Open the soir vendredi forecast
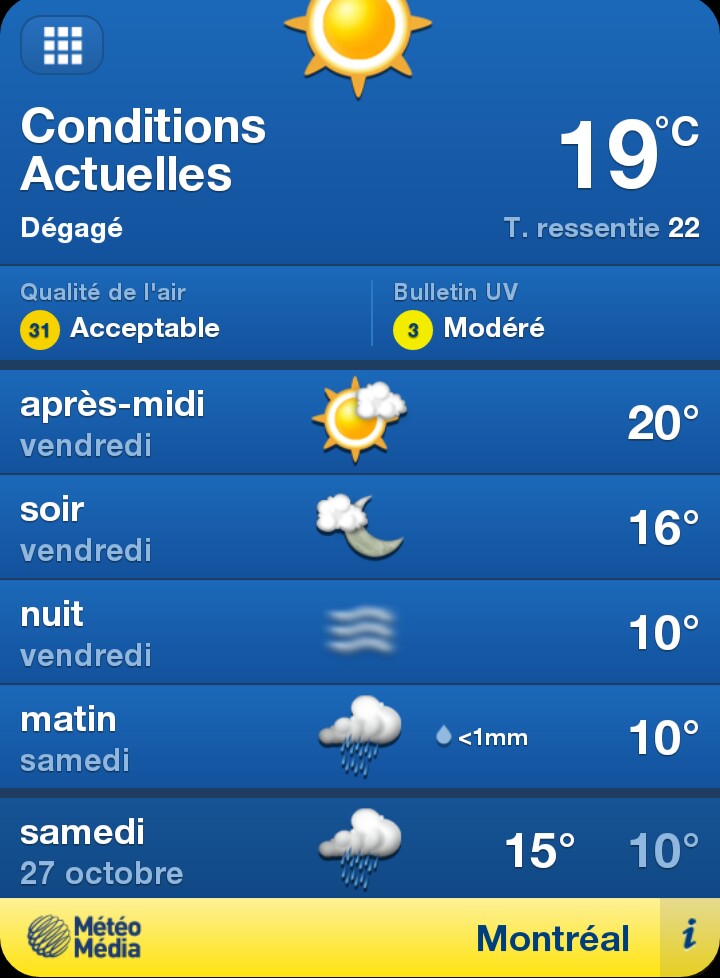This screenshot has height=978, width=720. coord(360,528)
